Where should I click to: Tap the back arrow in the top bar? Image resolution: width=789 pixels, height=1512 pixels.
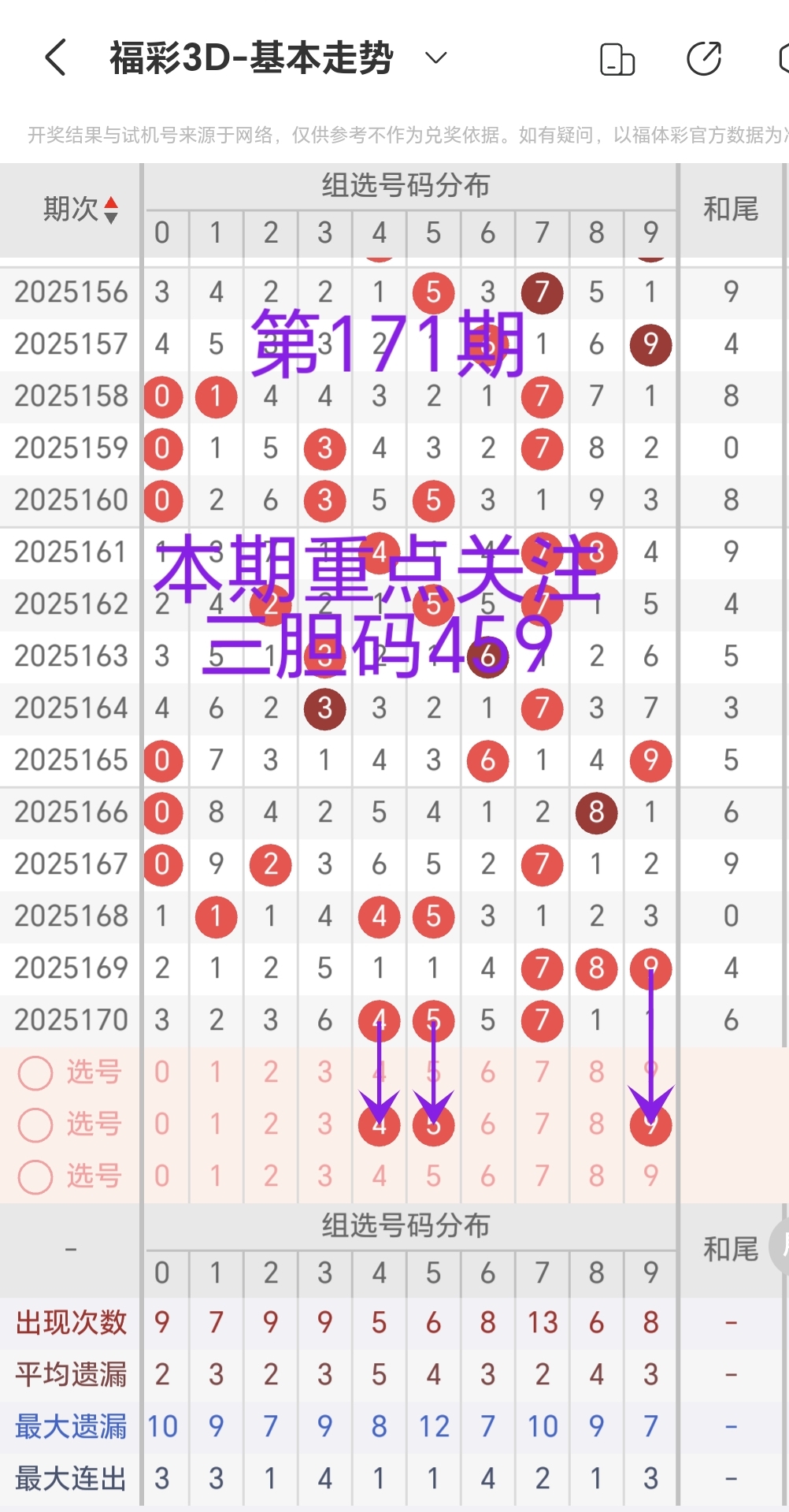[x=54, y=57]
